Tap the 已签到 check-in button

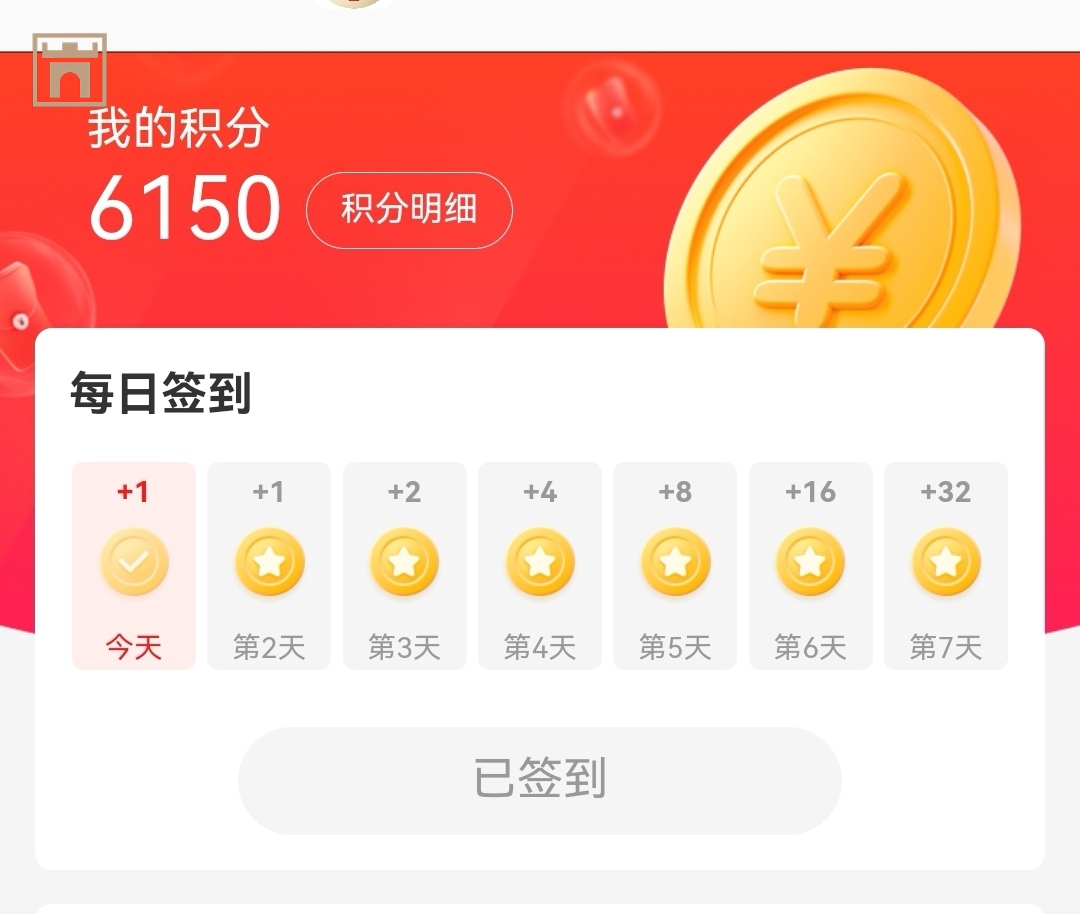pos(539,780)
